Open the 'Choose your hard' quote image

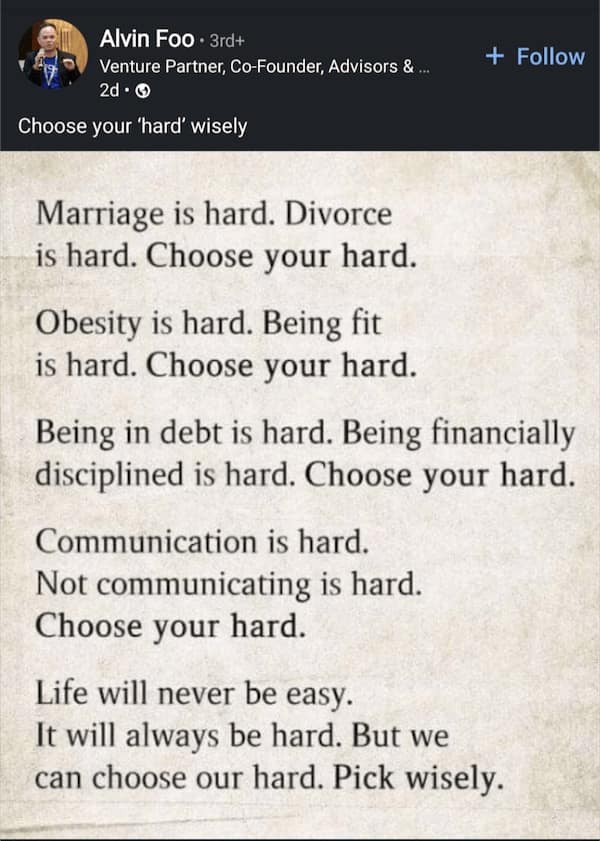[x=300, y=495]
